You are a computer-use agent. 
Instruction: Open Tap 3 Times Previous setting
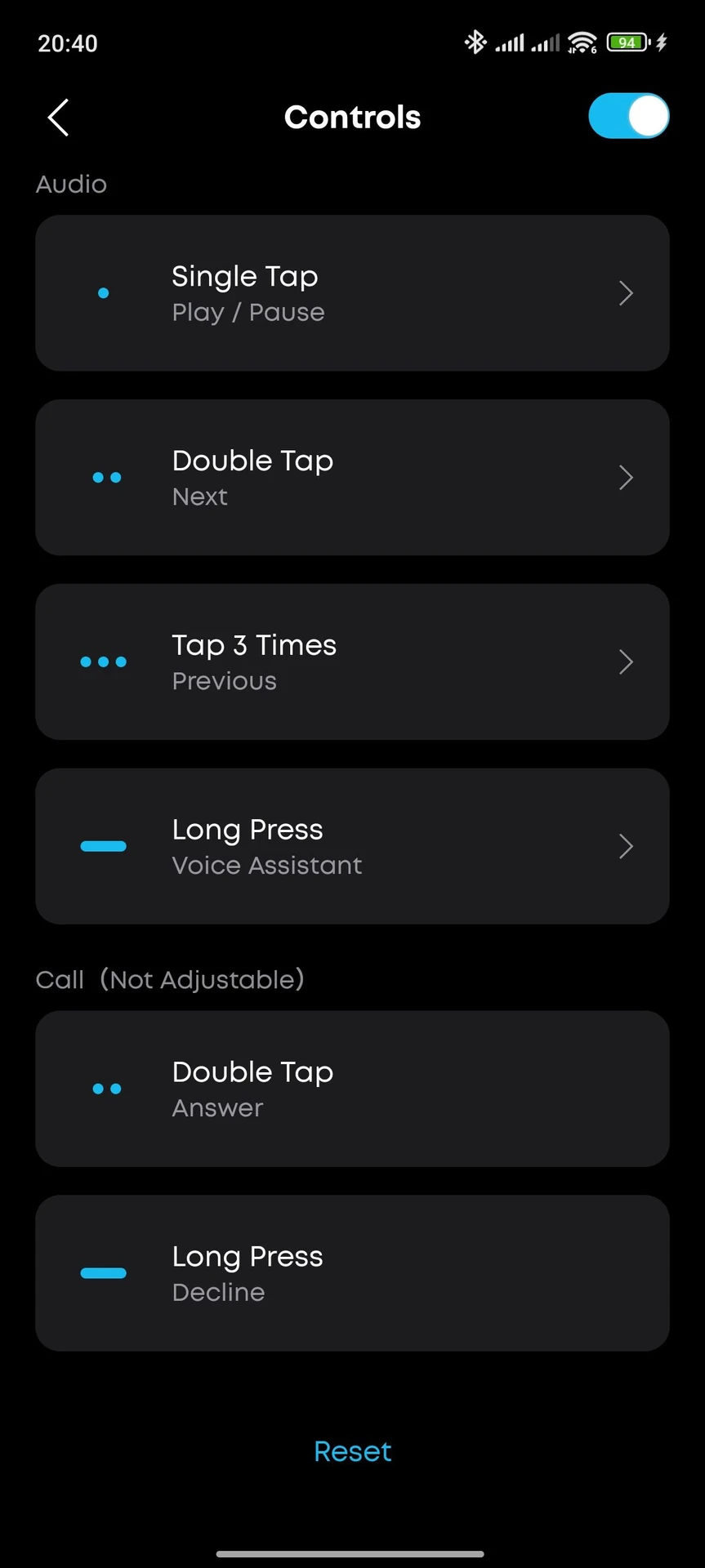pos(352,662)
